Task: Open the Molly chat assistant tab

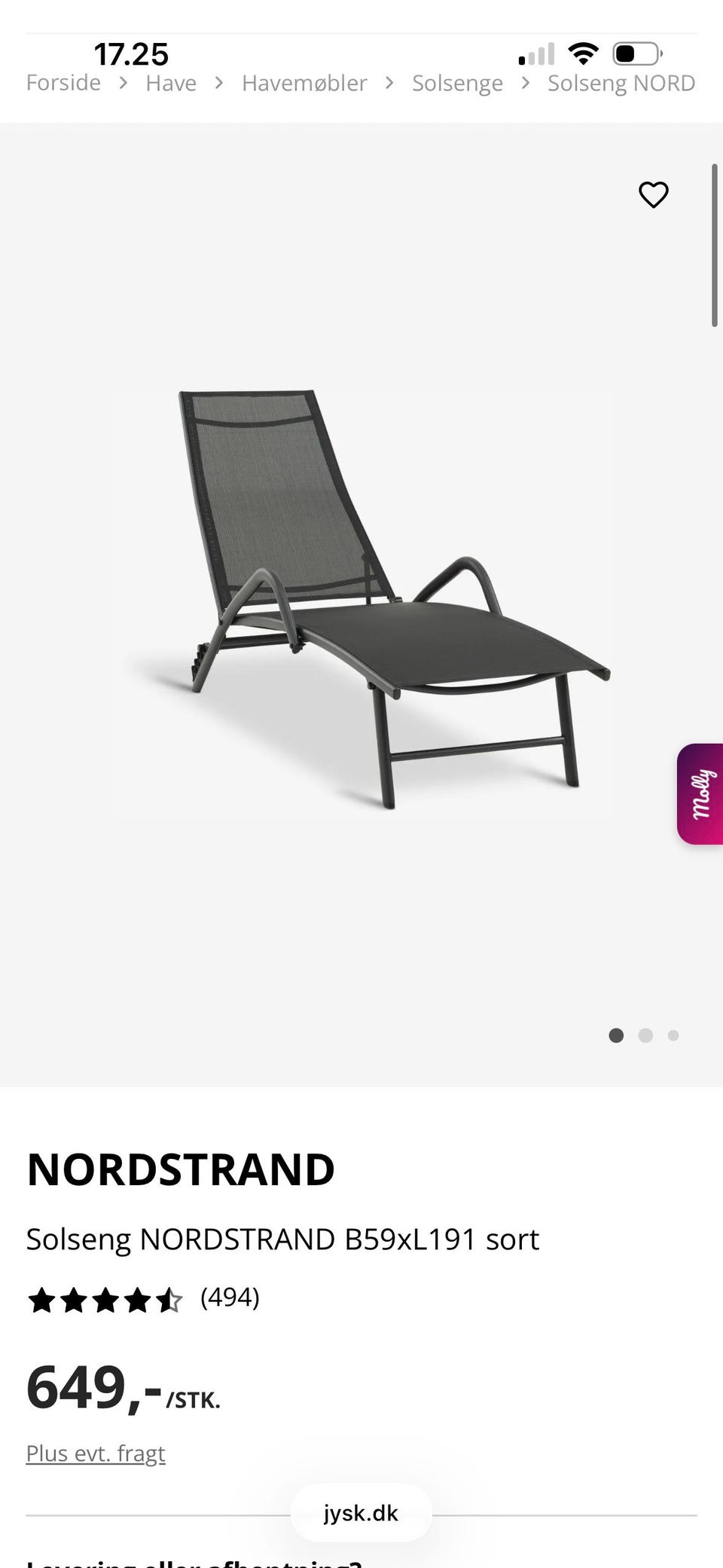Action: click(700, 794)
